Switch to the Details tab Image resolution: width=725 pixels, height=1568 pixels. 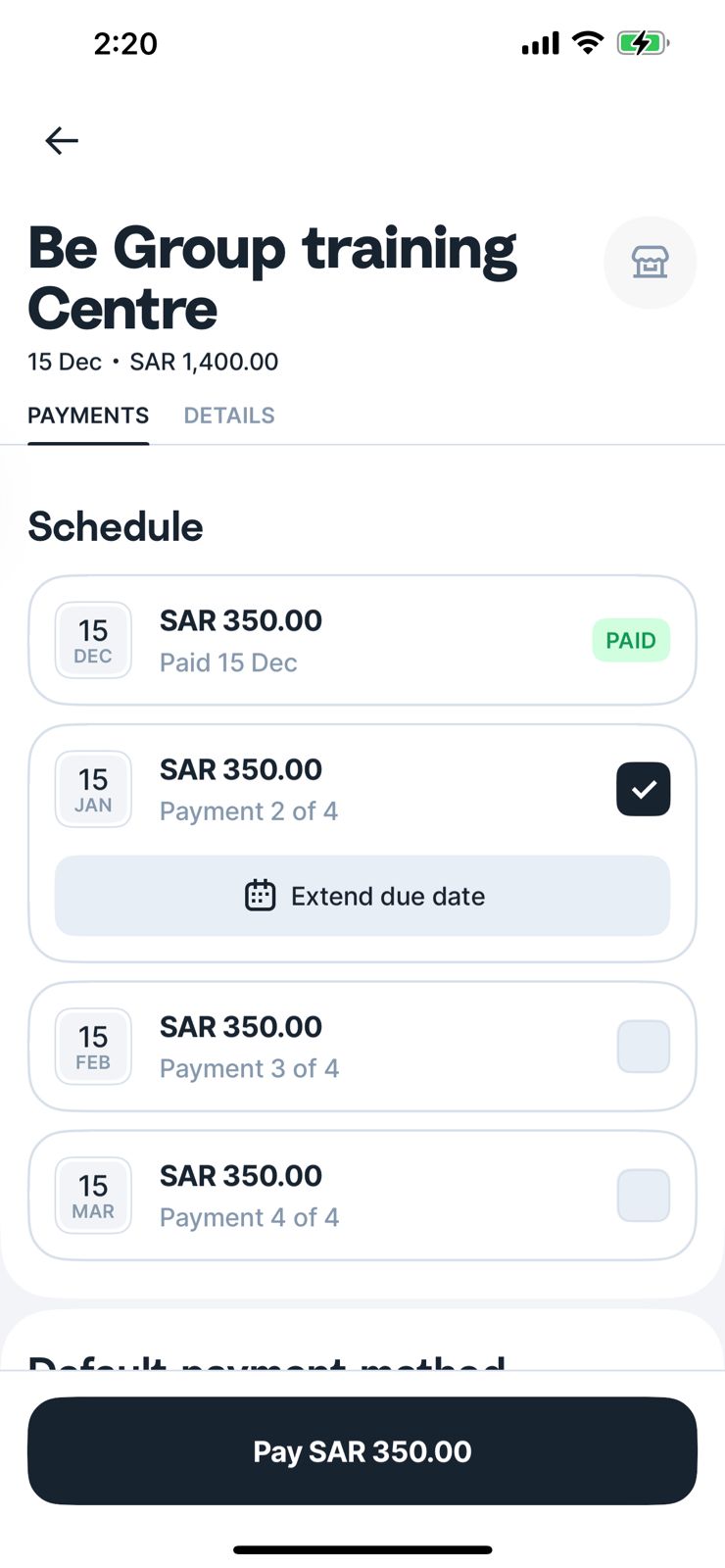click(229, 416)
